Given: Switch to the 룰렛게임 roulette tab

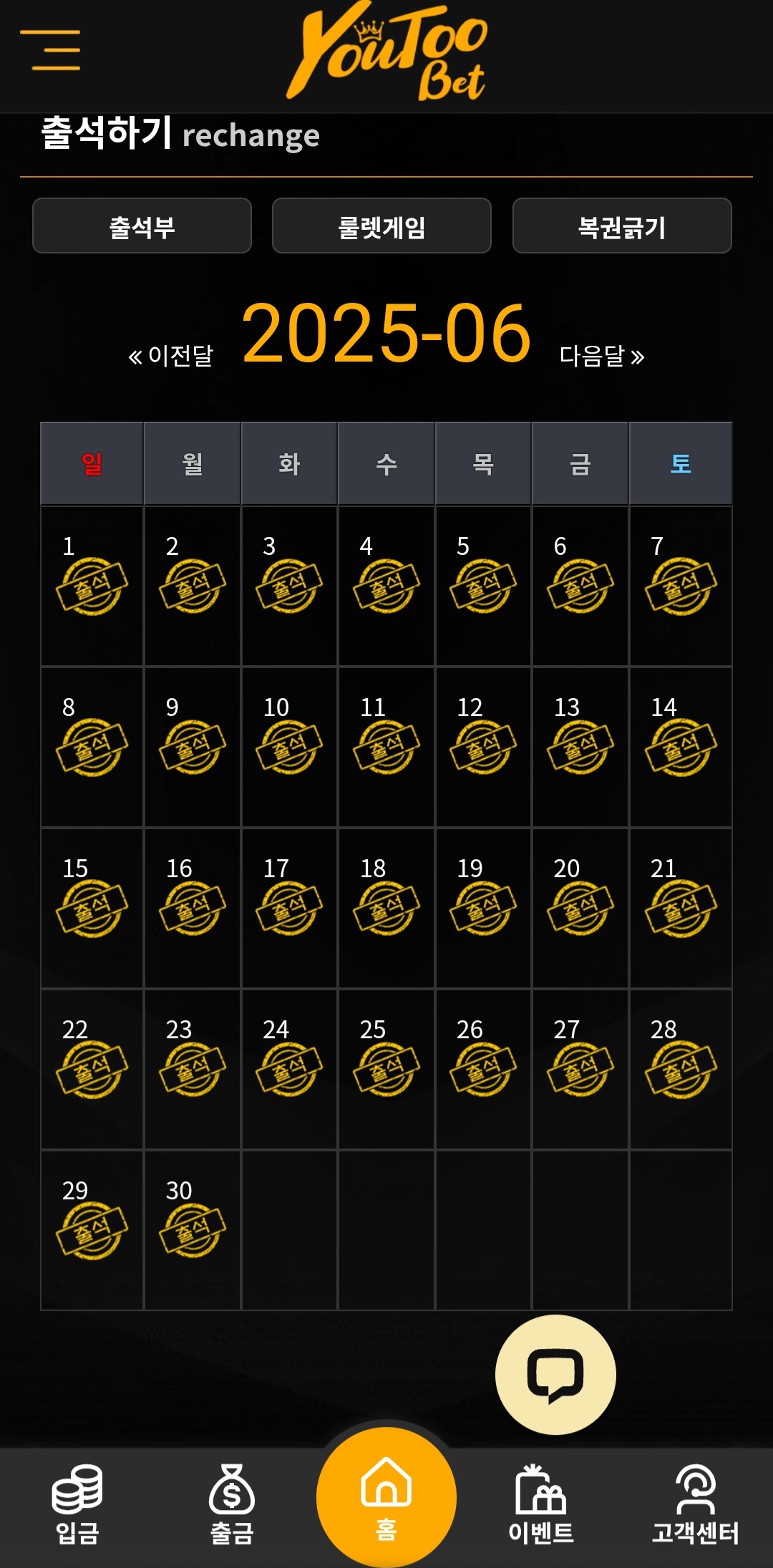Looking at the screenshot, I should [381, 226].
